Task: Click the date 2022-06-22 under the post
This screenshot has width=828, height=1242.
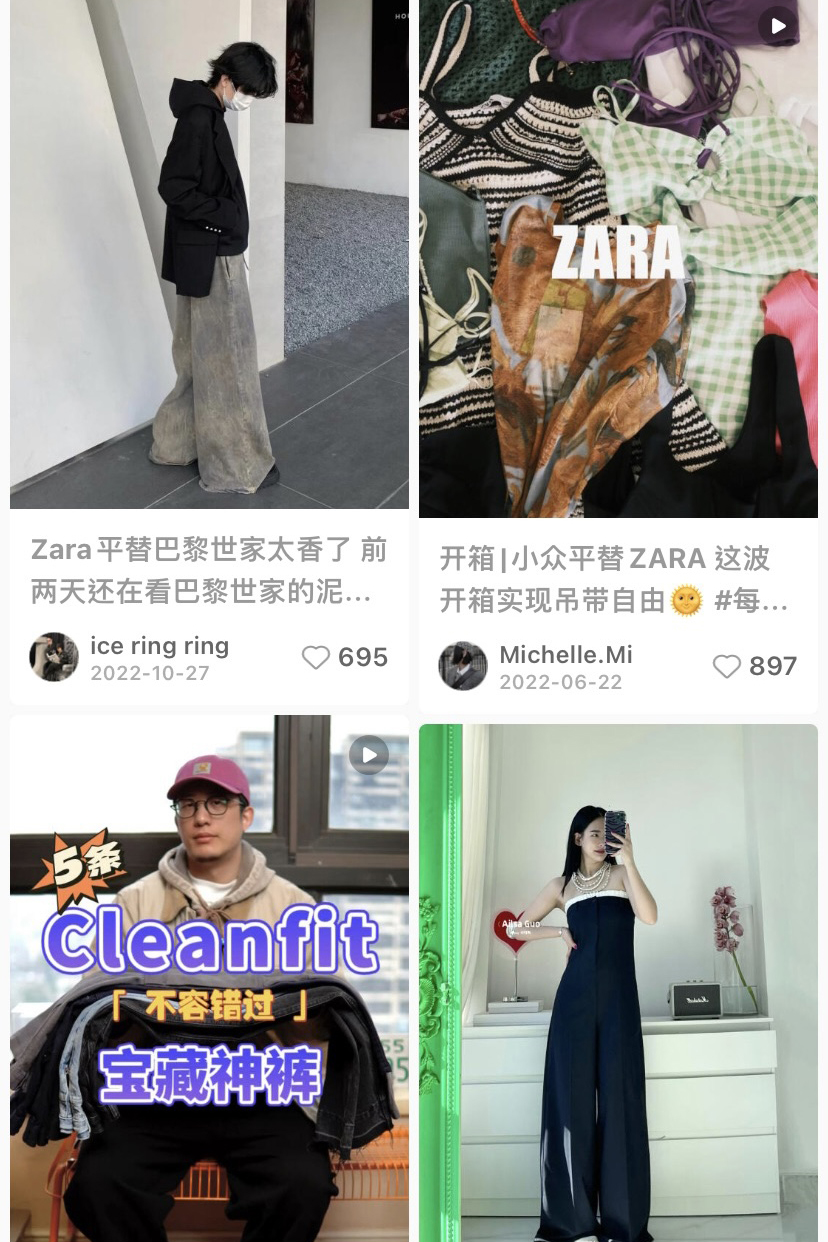Action: click(560, 682)
